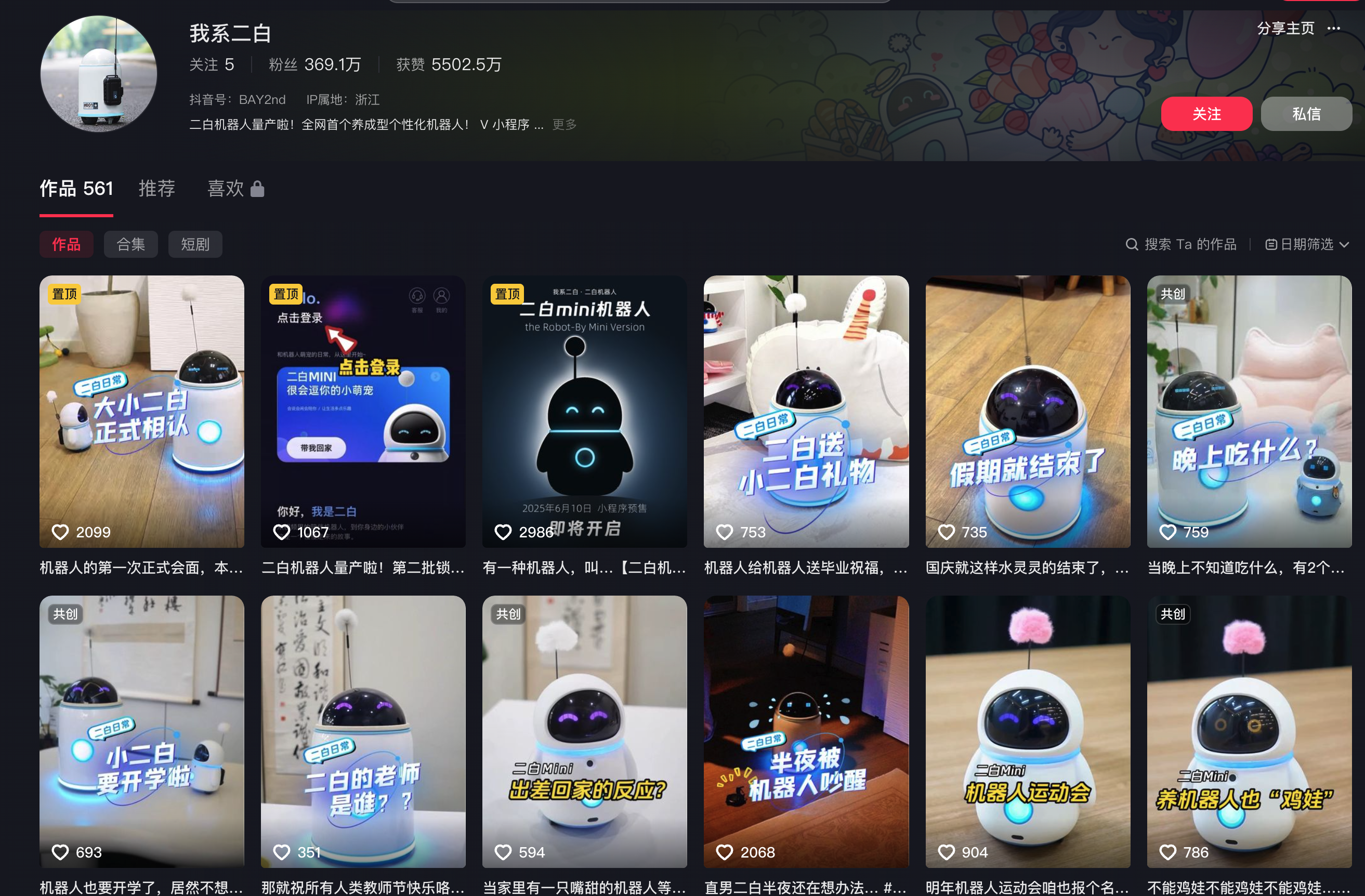Open the video 半夜被机器人吵醒

806,731
